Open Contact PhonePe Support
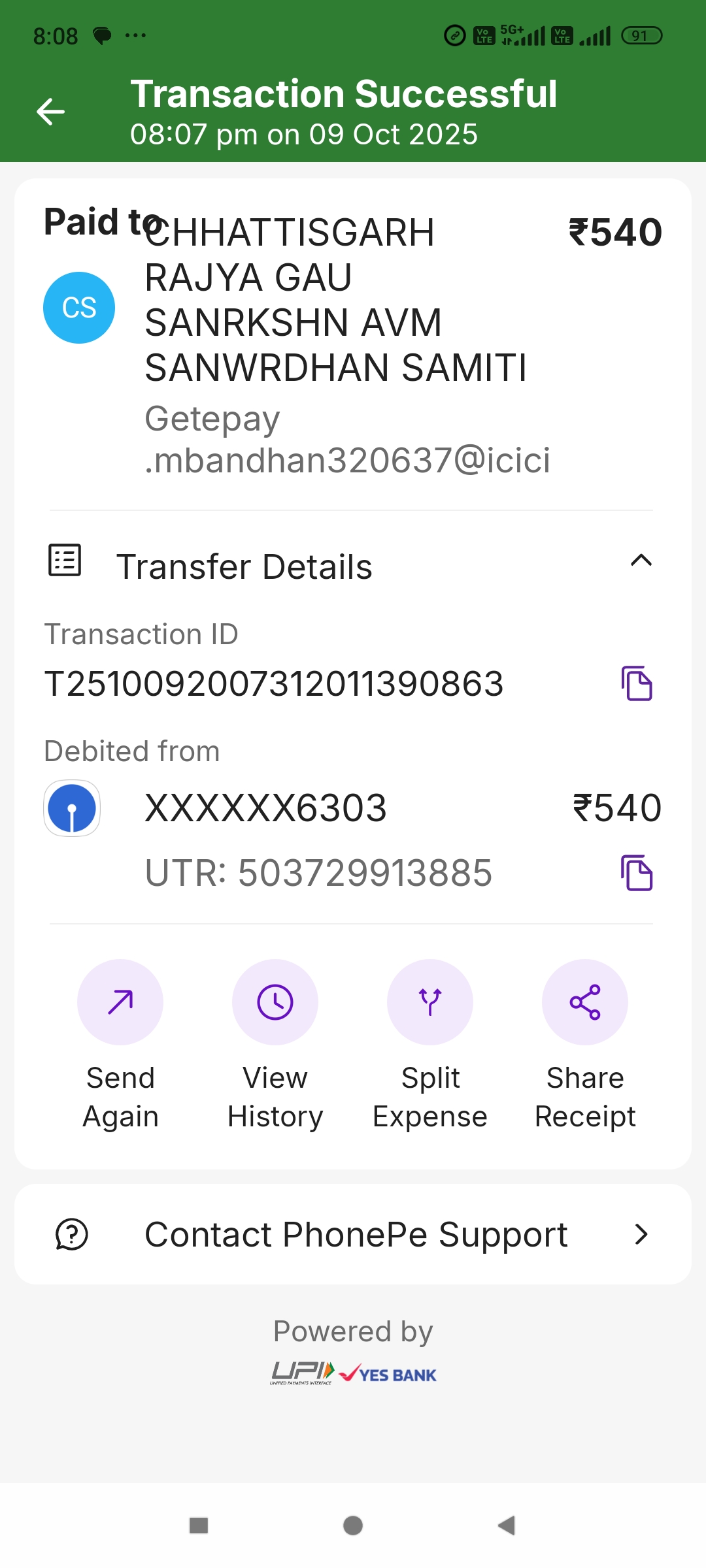Viewport: 706px width, 1568px height. (353, 1234)
